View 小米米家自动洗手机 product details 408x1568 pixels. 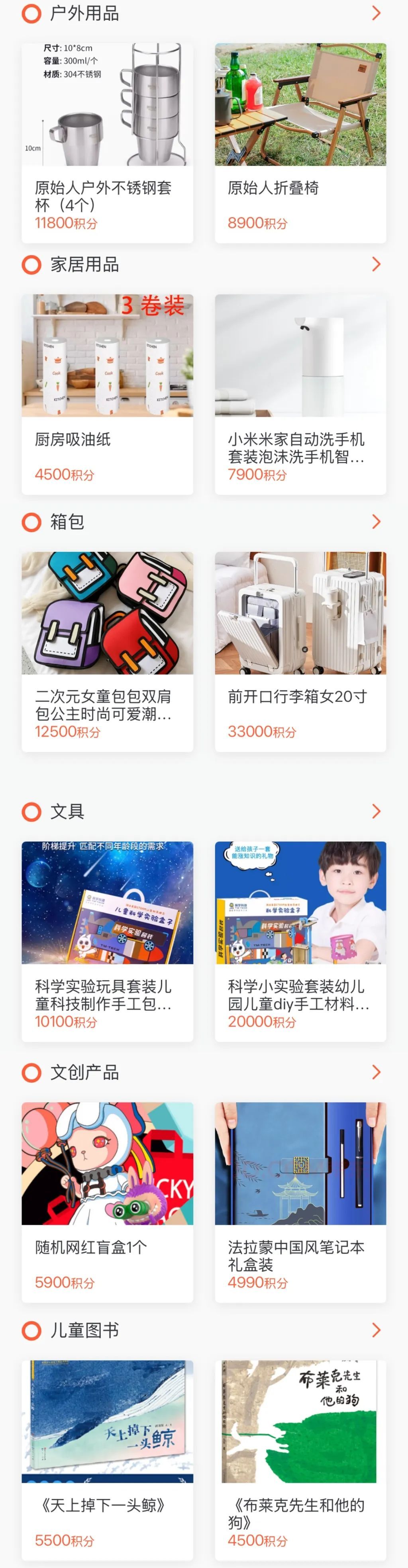[x=300, y=394]
